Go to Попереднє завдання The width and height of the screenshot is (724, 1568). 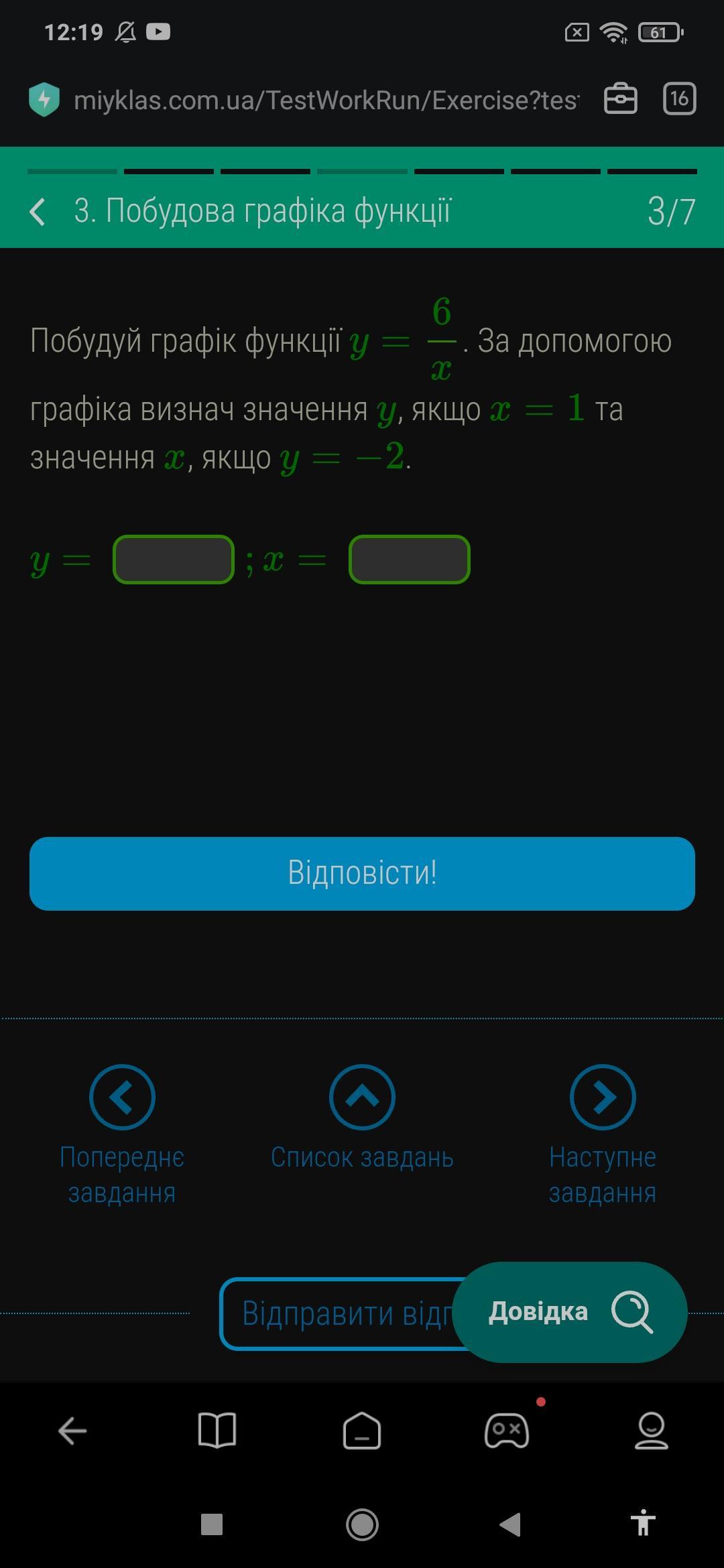122,1097
